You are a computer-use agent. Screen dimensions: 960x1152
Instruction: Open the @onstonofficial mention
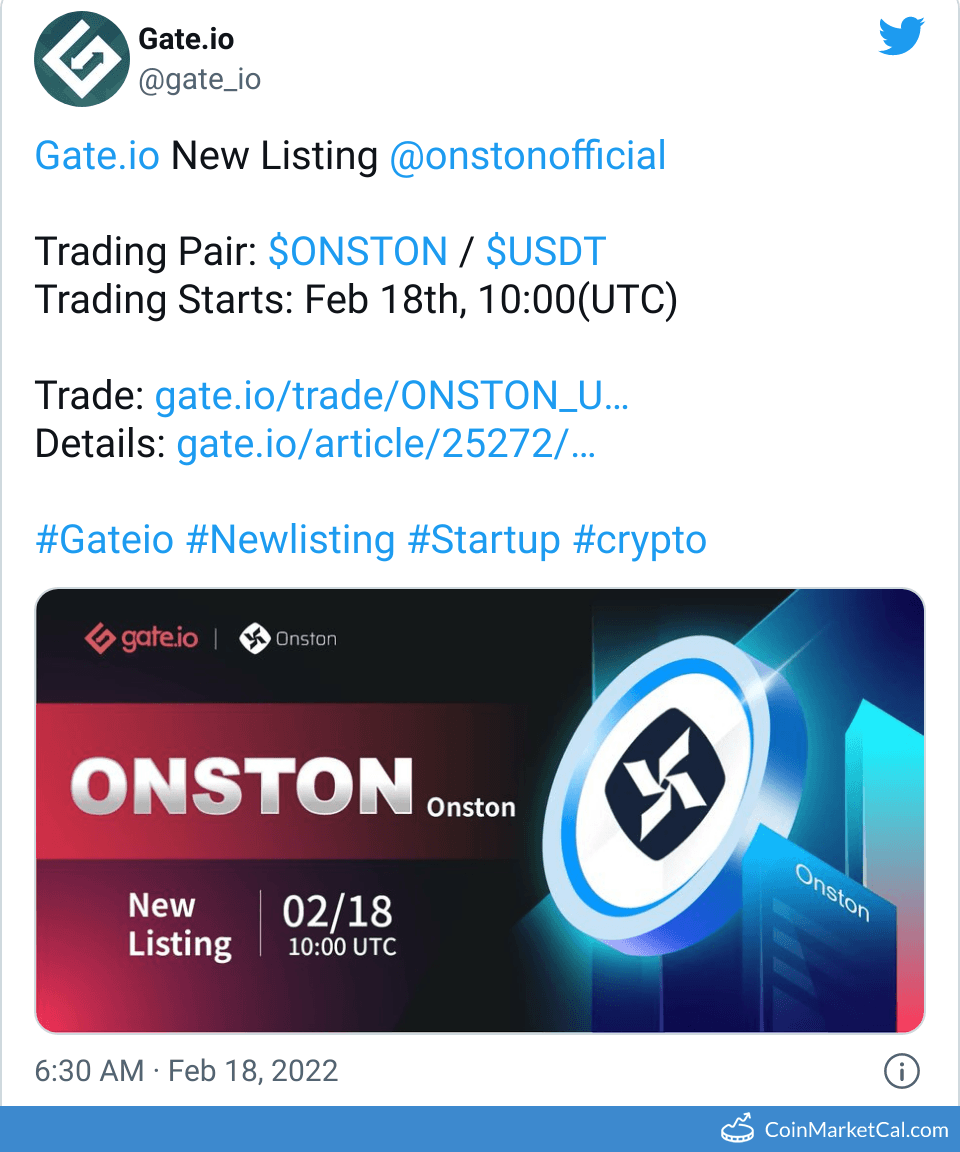[527, 156]
